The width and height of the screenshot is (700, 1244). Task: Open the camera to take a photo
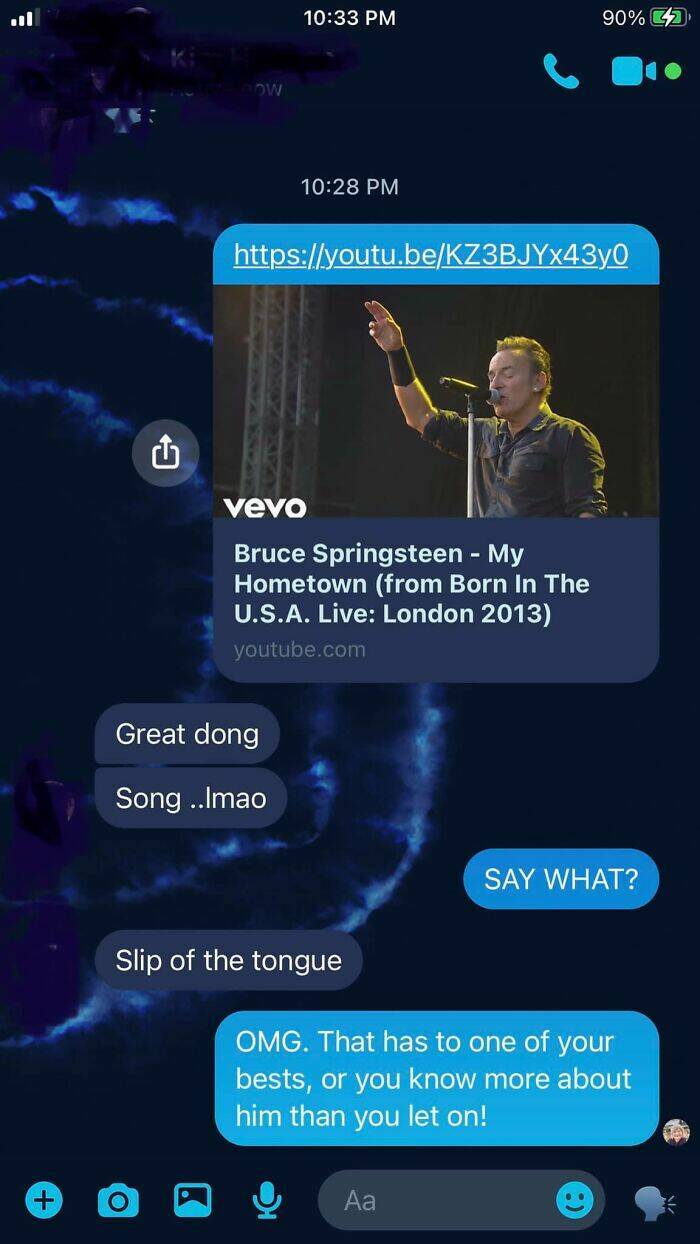(118, 1199)
